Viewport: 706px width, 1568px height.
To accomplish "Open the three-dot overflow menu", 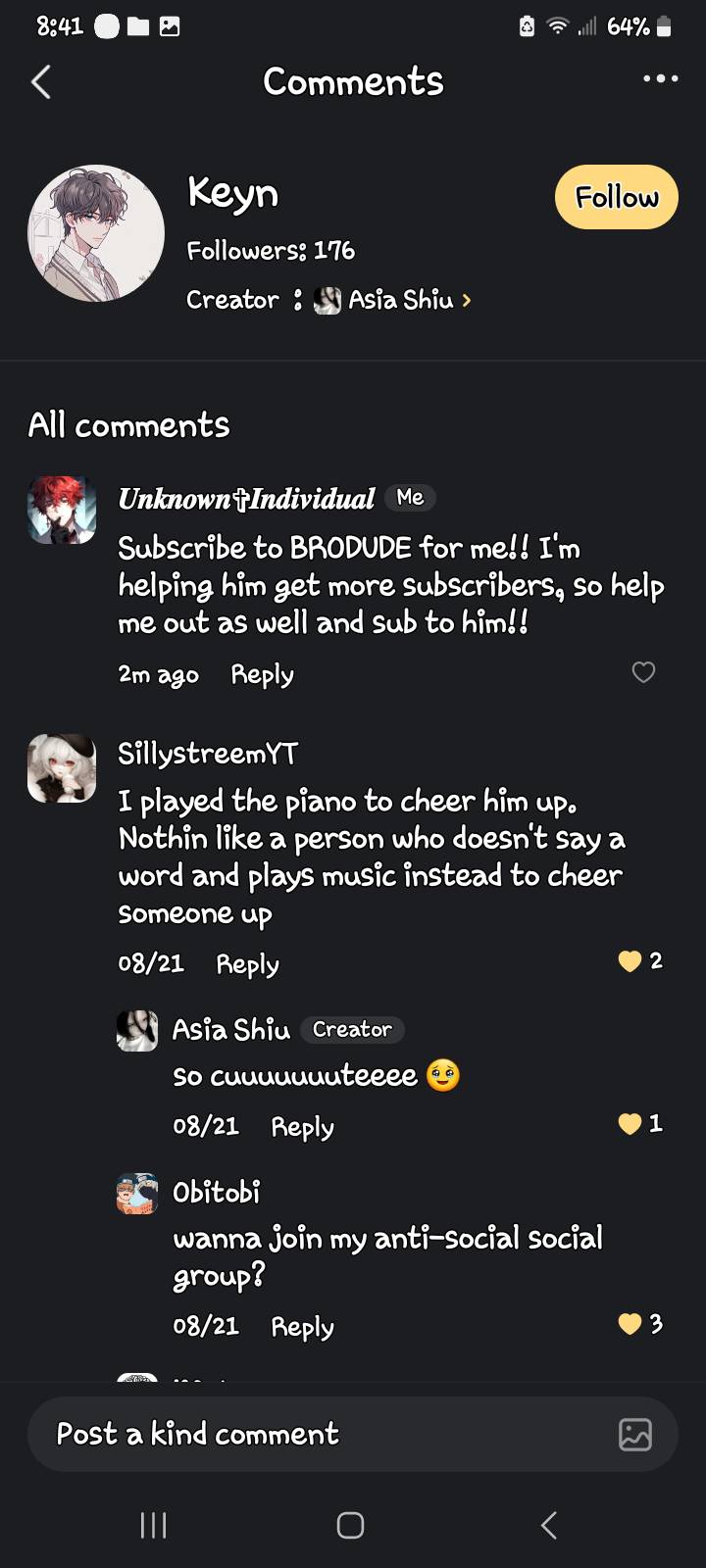I will 660,78.
